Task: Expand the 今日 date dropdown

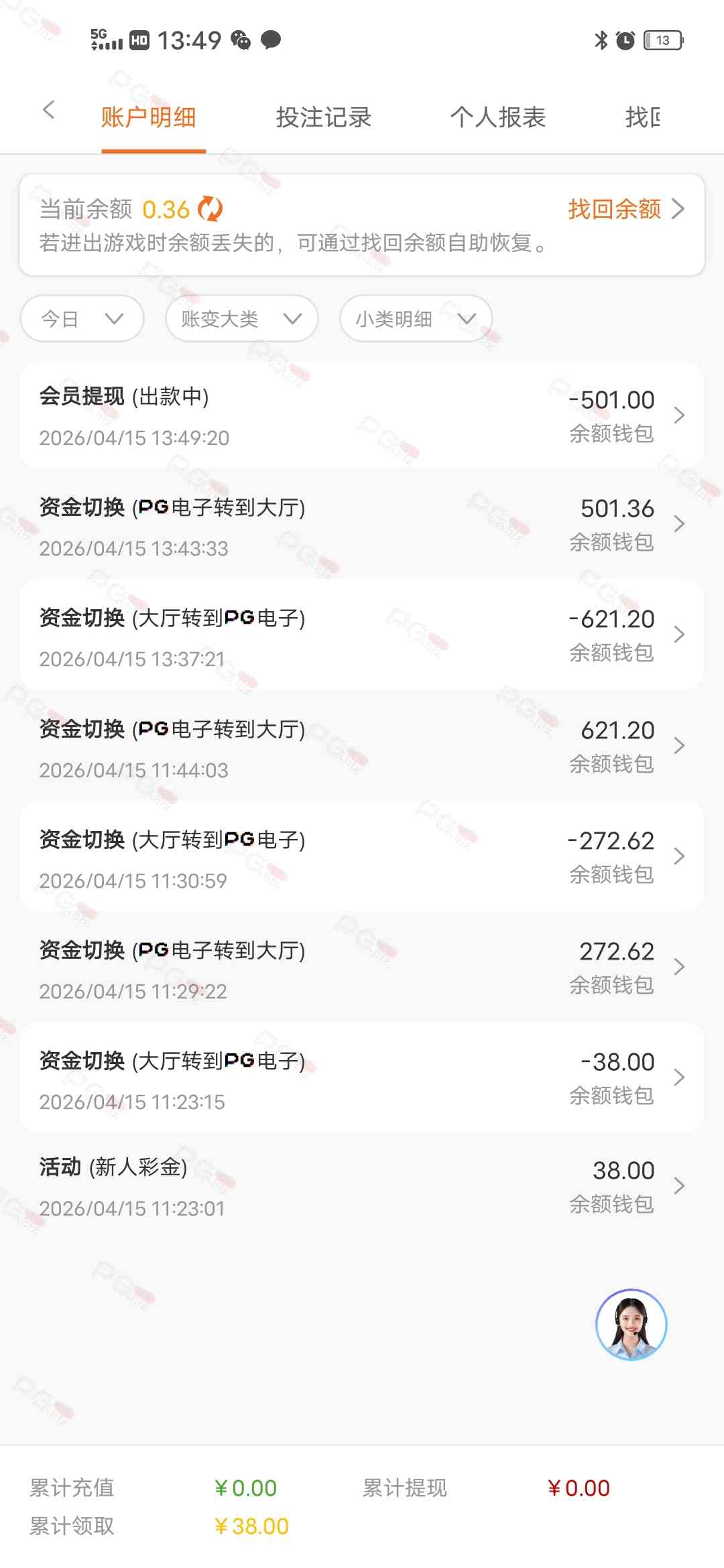Action: (x=82, y=319)
